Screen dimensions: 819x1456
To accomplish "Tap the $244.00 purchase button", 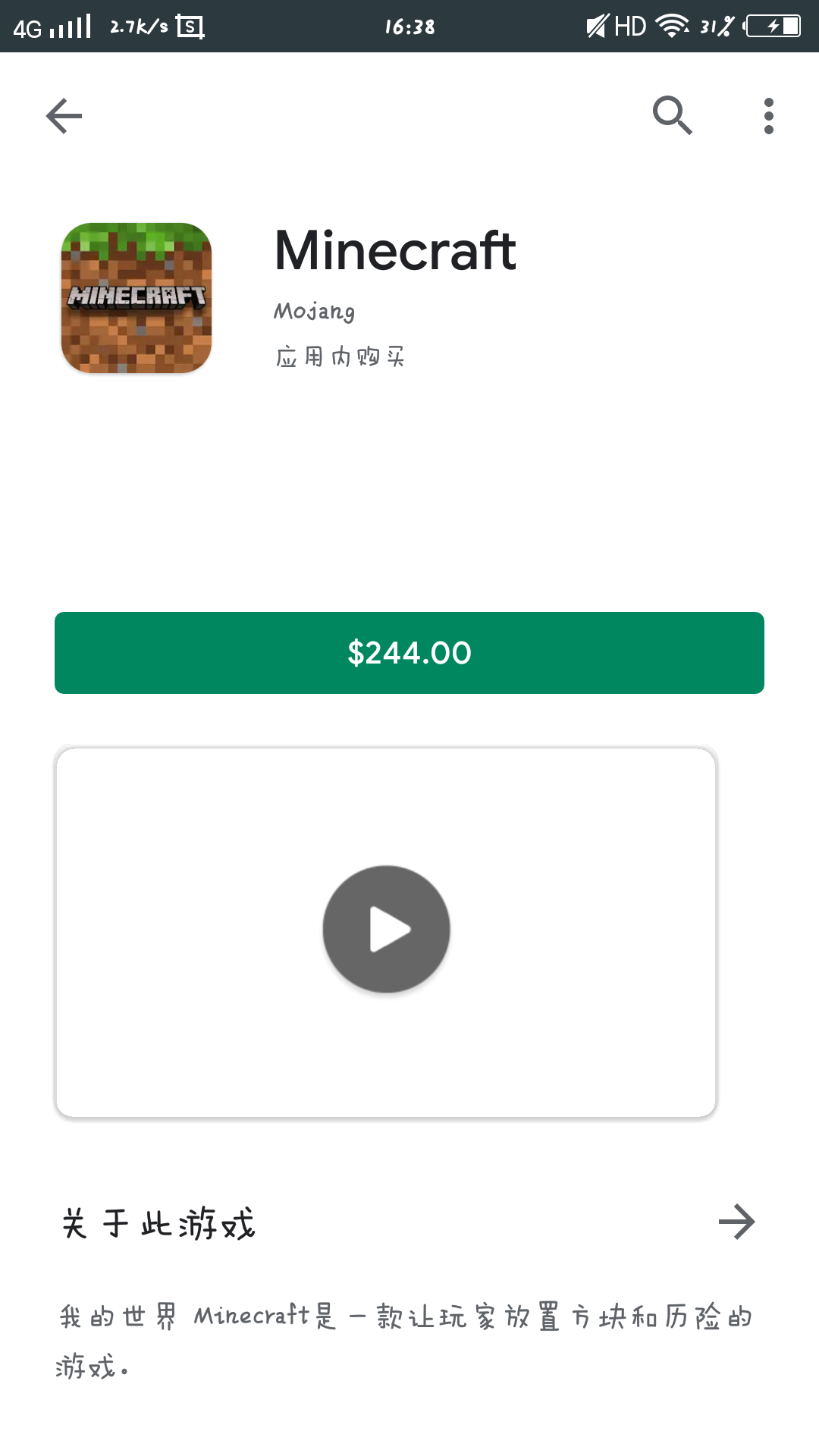I will tap(409, 652).
